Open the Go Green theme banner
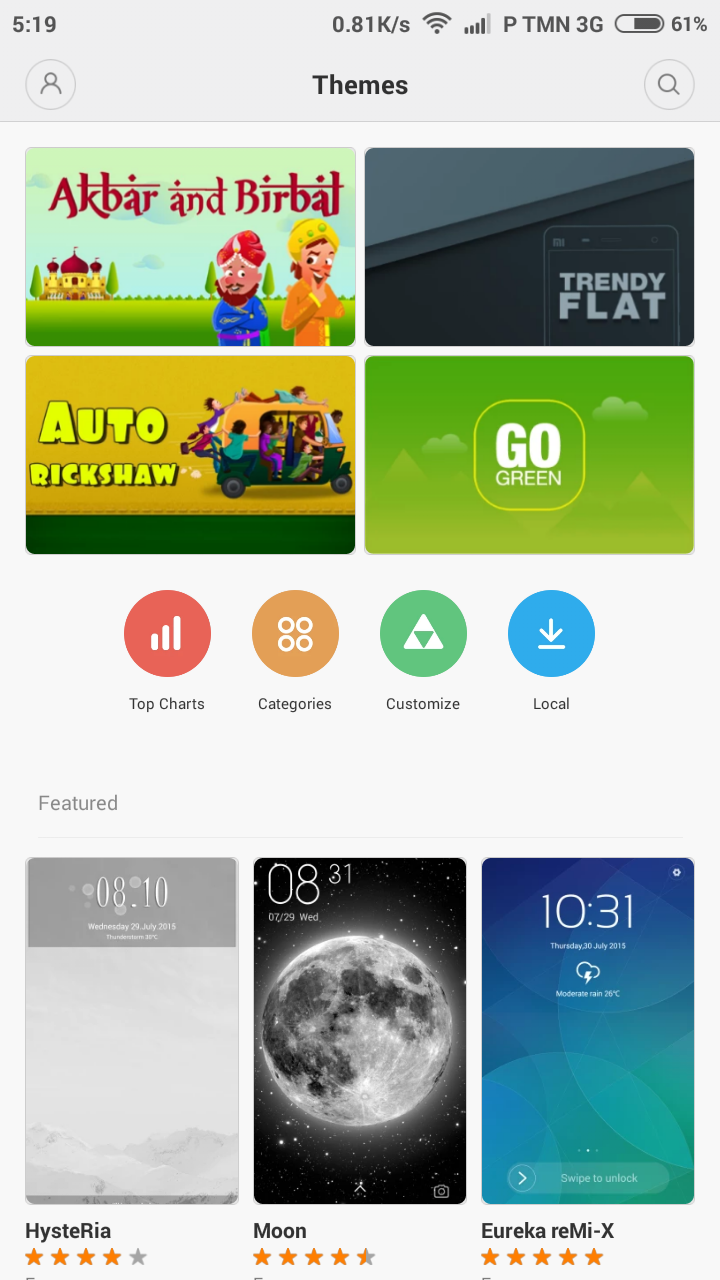 click(x=529, y=455)
